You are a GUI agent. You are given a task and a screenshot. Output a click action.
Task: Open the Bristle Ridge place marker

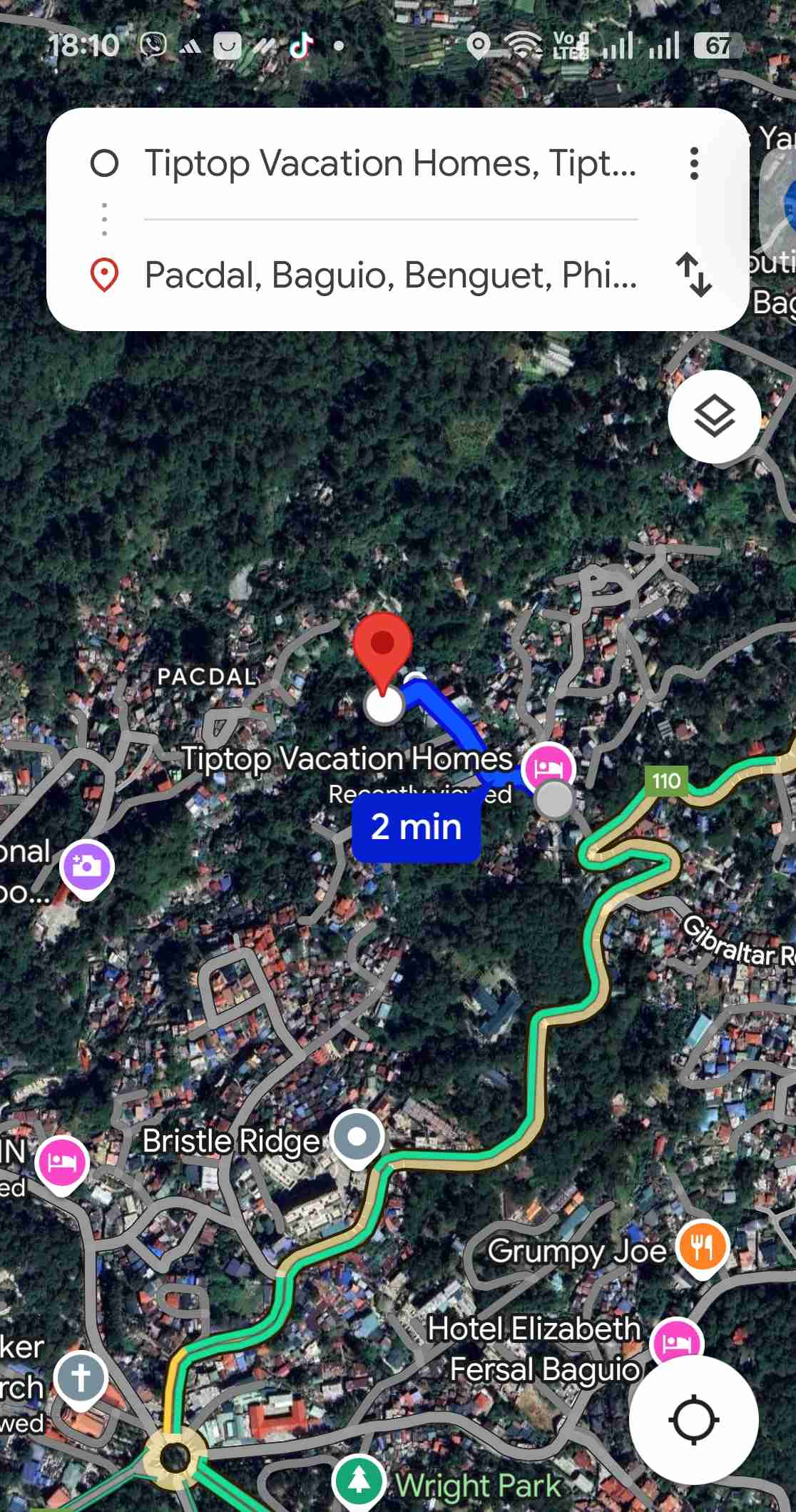click(357, 1137)
